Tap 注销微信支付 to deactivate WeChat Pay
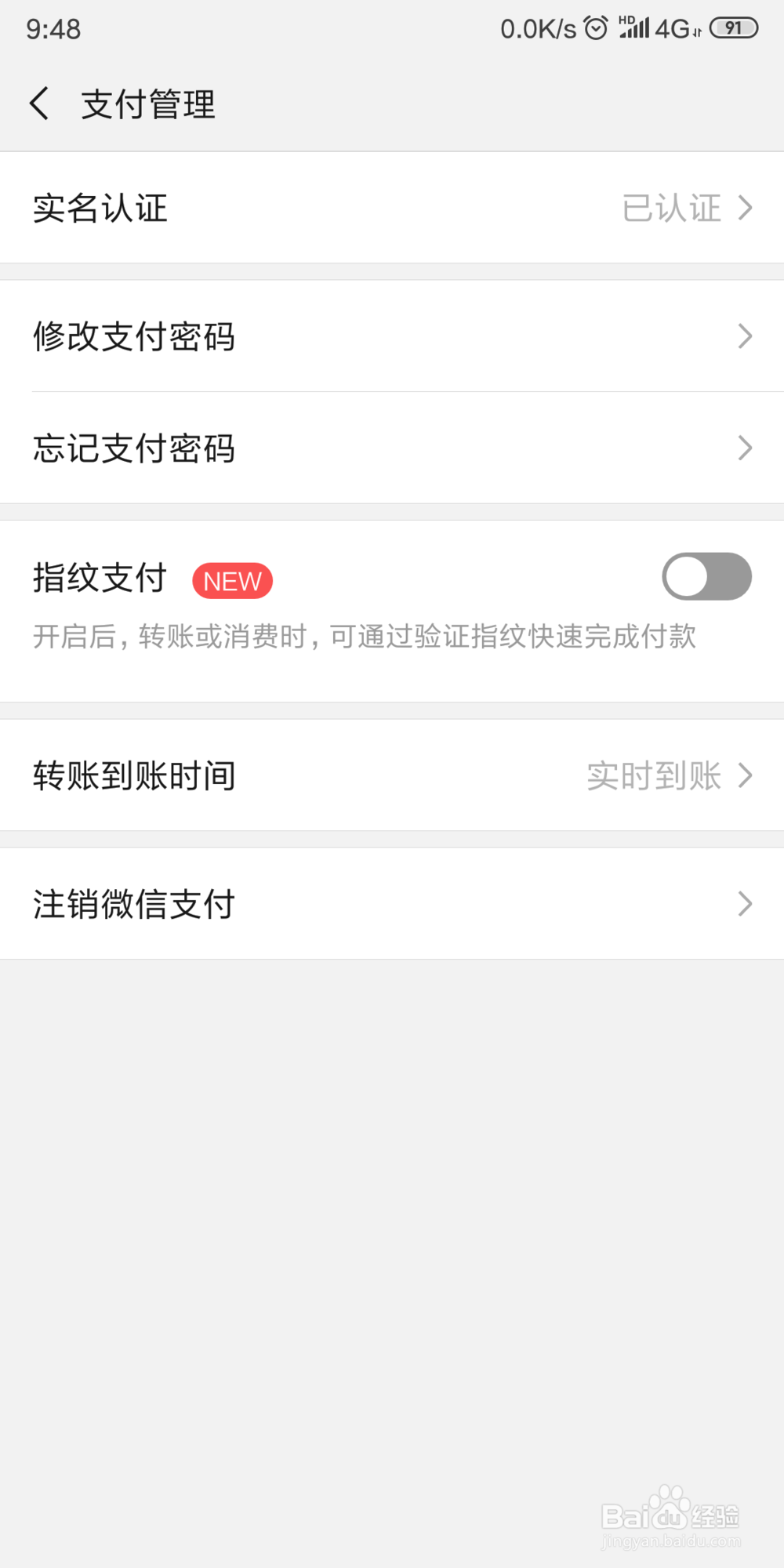Screen dimensions: 784x1568 point(133,904)
